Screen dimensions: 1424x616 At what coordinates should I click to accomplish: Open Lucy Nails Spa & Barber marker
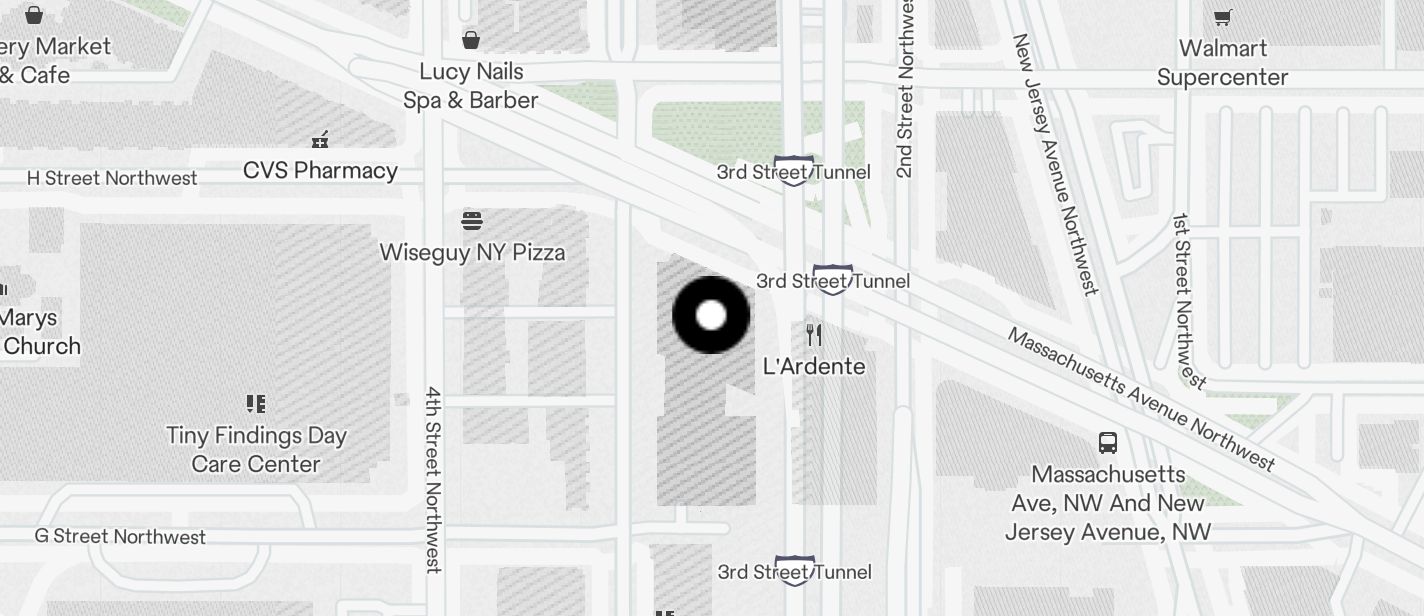(x=471, y=40)
